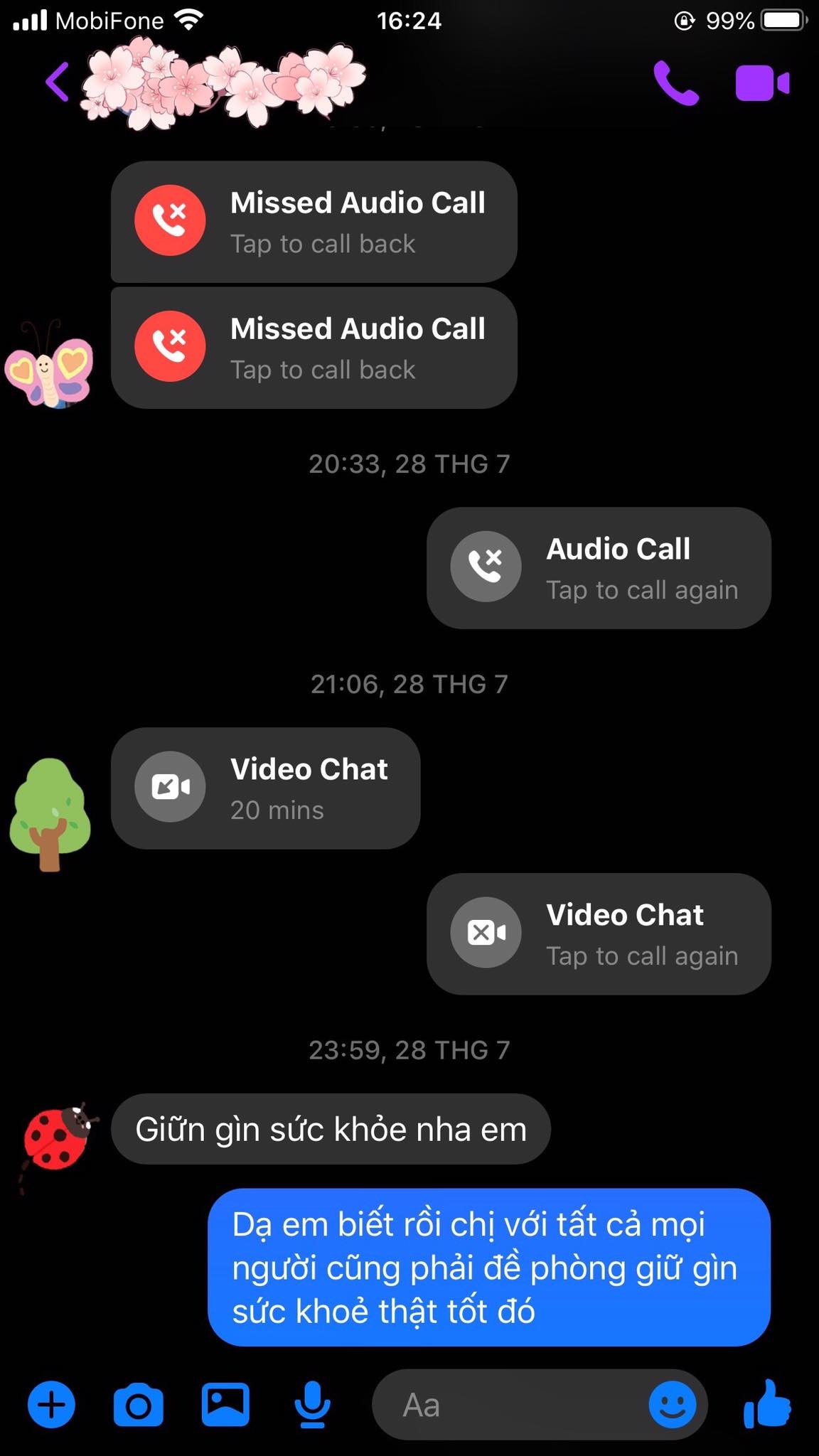Open the plus menu for more actions

pyautogui.click(x=51, y=1404)
